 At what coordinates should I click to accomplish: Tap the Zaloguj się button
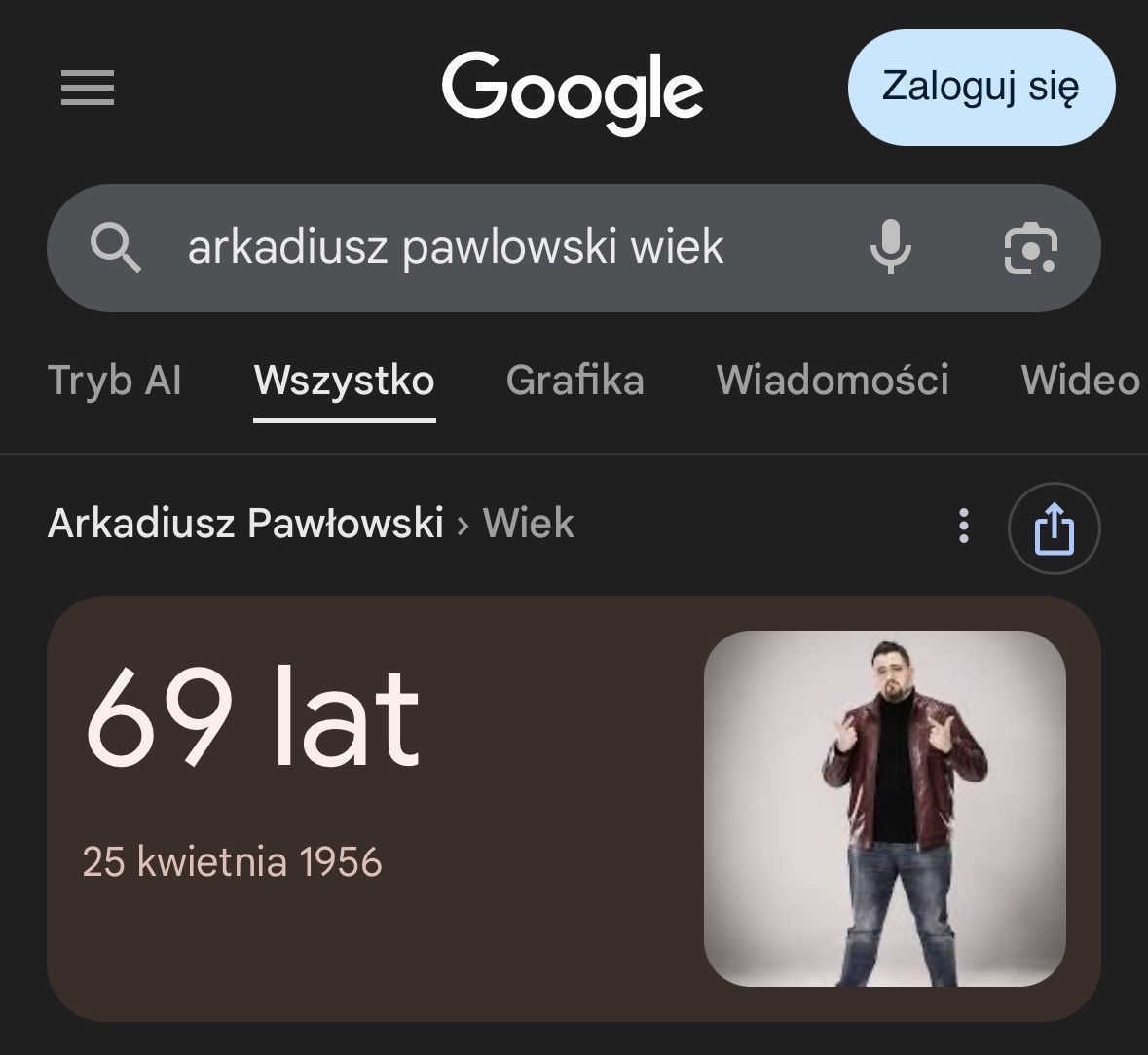pos(981,88)
